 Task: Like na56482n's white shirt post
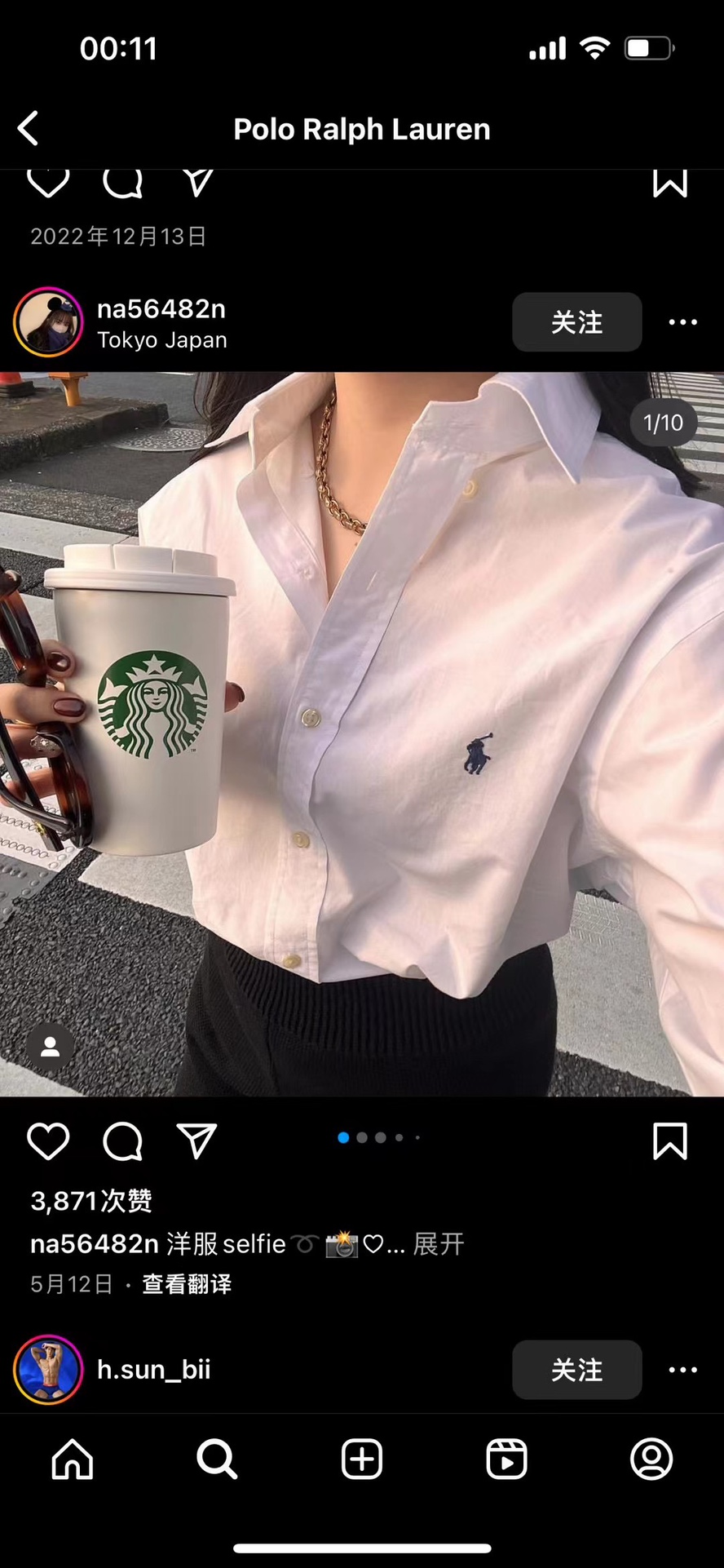(x=48, y=1141)
